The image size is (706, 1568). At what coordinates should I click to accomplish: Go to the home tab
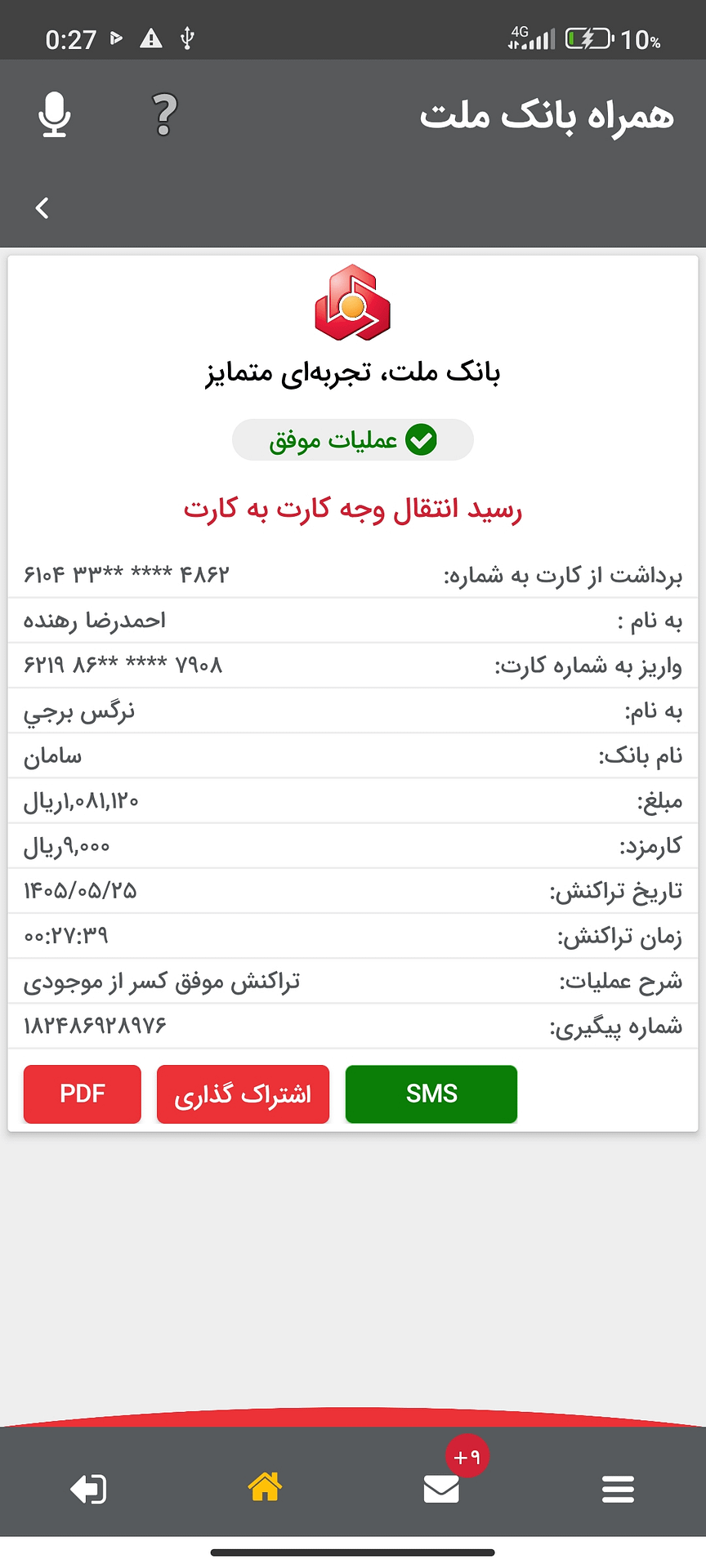coord(265,1486)
